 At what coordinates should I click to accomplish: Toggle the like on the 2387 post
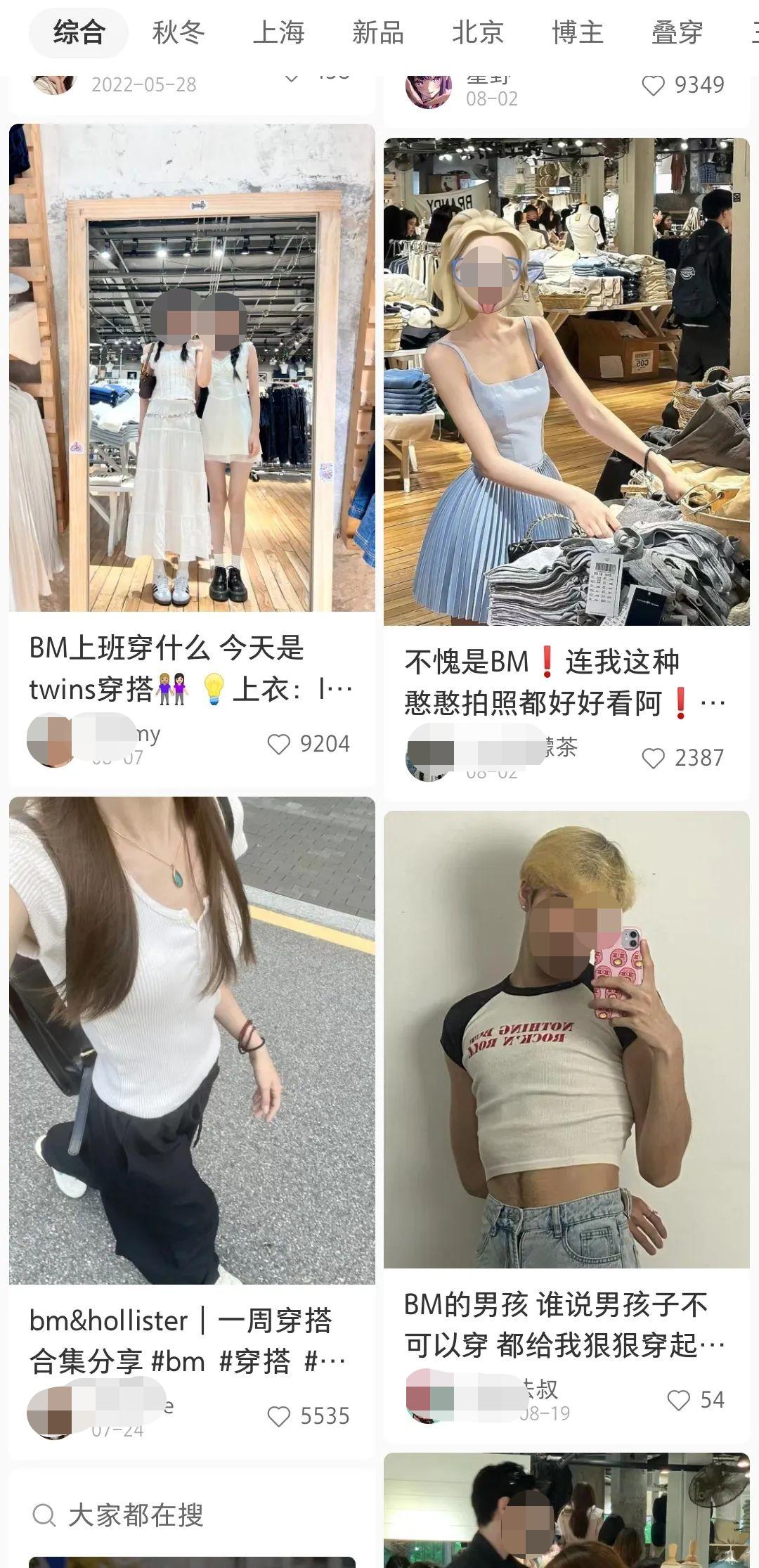coord(654,757)
